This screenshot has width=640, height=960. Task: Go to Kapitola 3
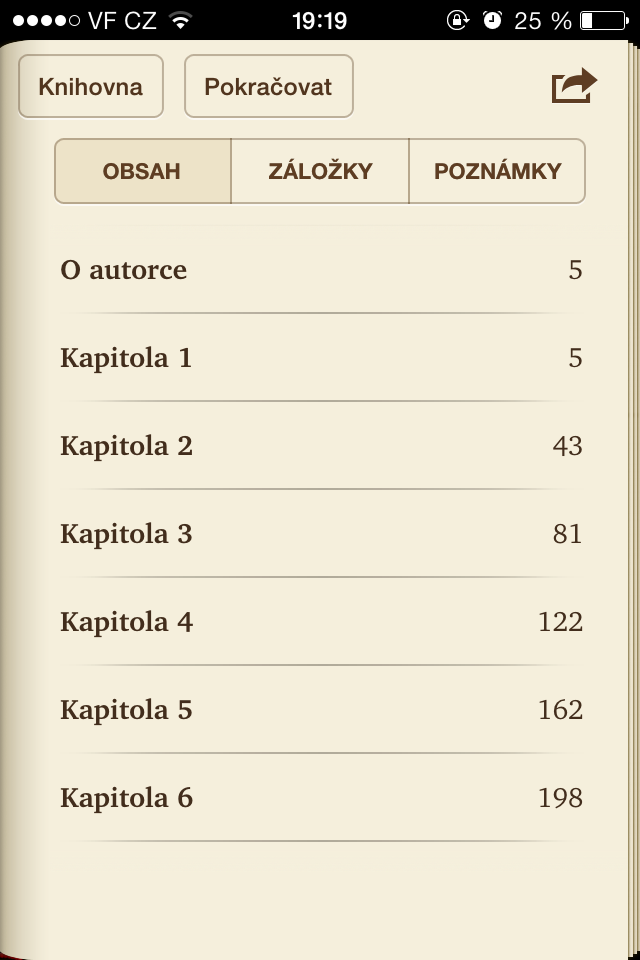pyautogui.click(x=320, y=534)
